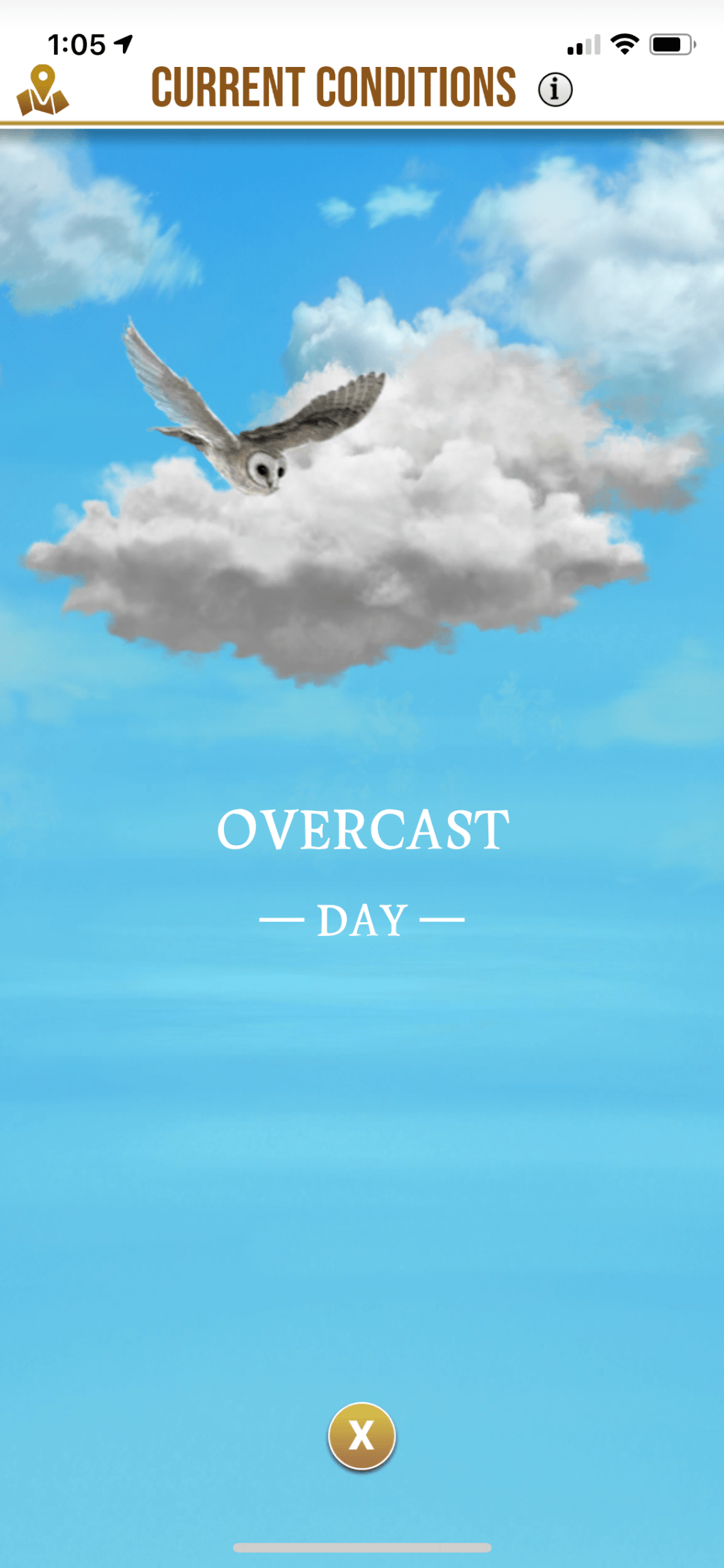Open the info icon beside Current Conditions
Viewport: 724px width, 1568px height.
[x=555, y=90]
